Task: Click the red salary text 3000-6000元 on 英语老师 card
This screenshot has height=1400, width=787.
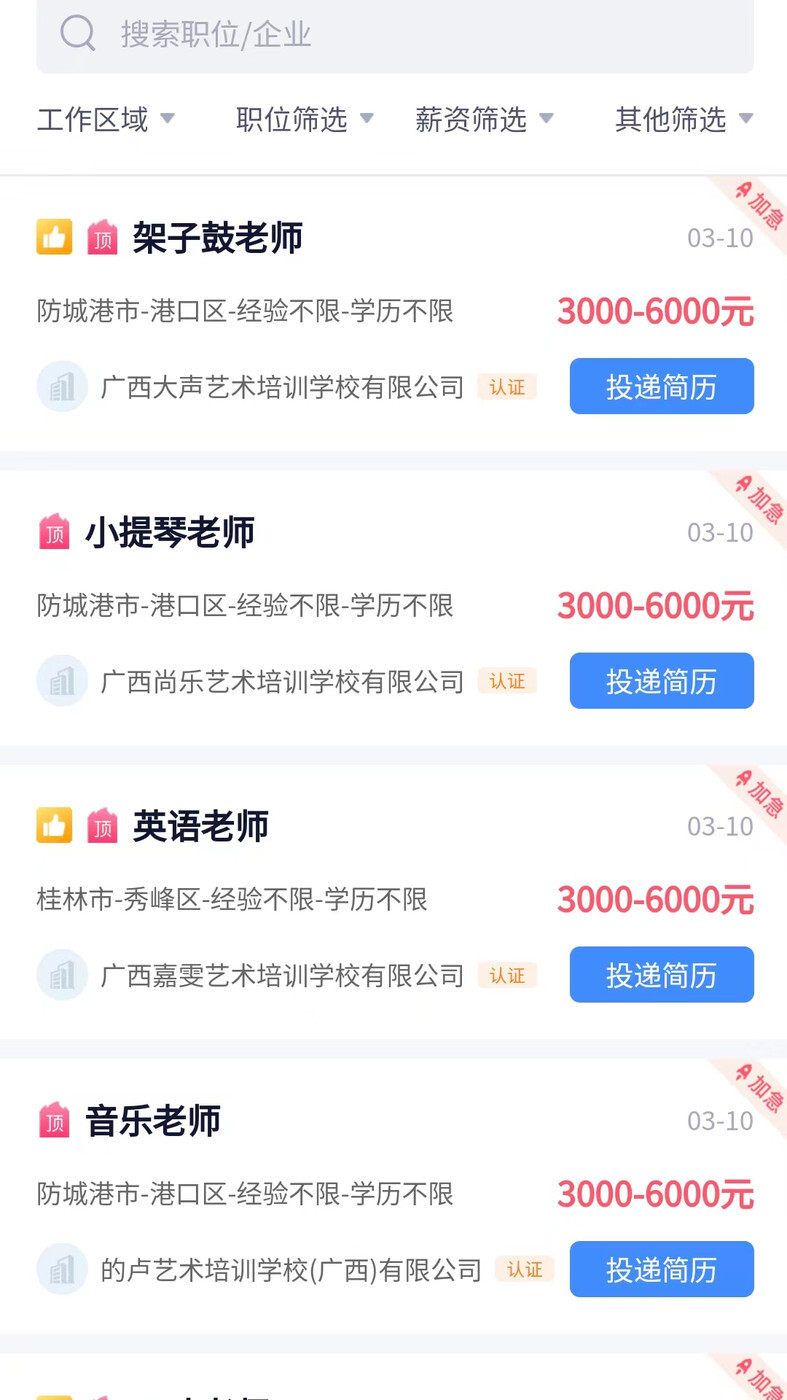Action: pyautogui.click(x=655, y=899)
